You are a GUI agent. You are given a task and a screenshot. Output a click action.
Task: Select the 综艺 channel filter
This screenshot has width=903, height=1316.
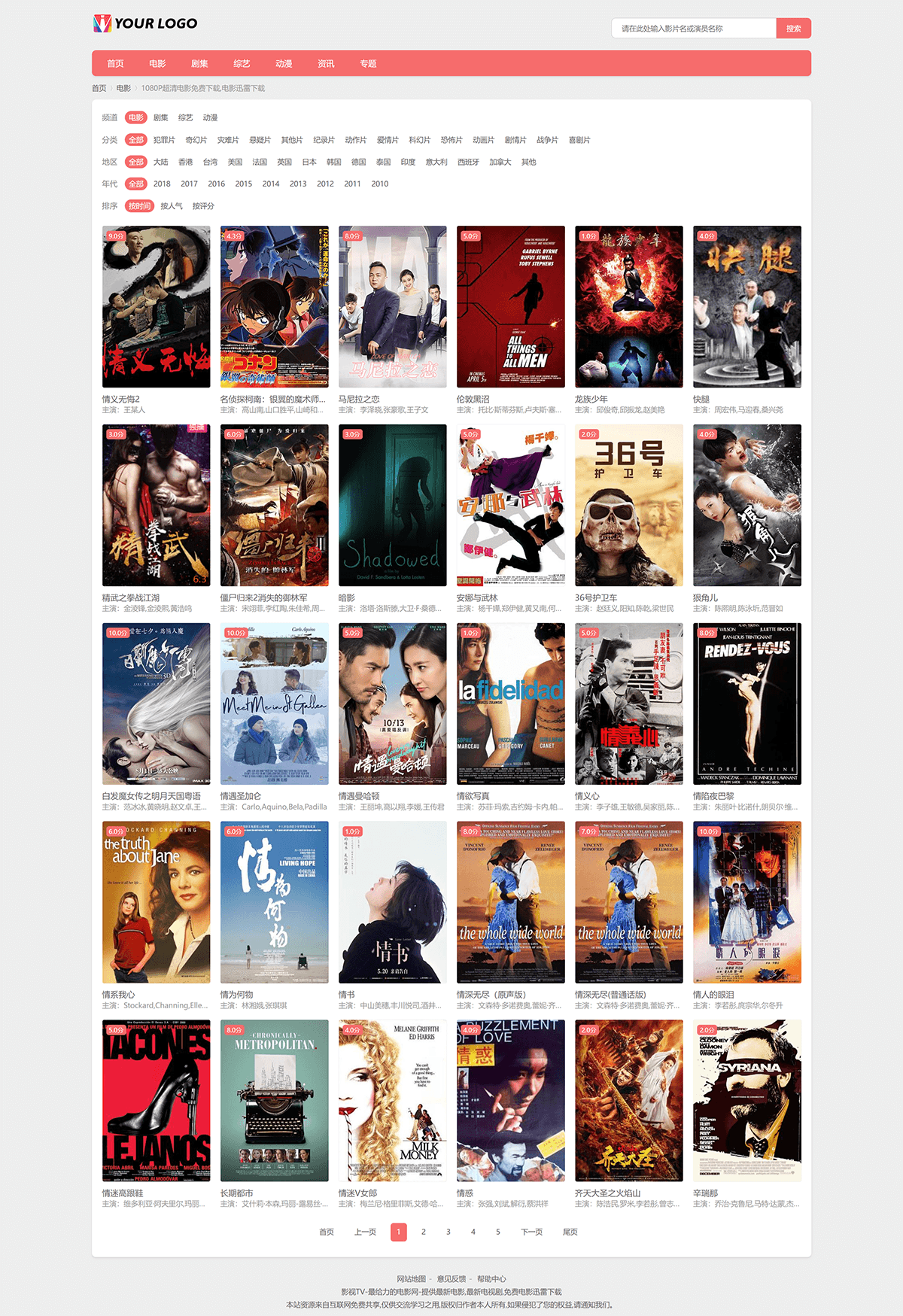click(186, 118)
